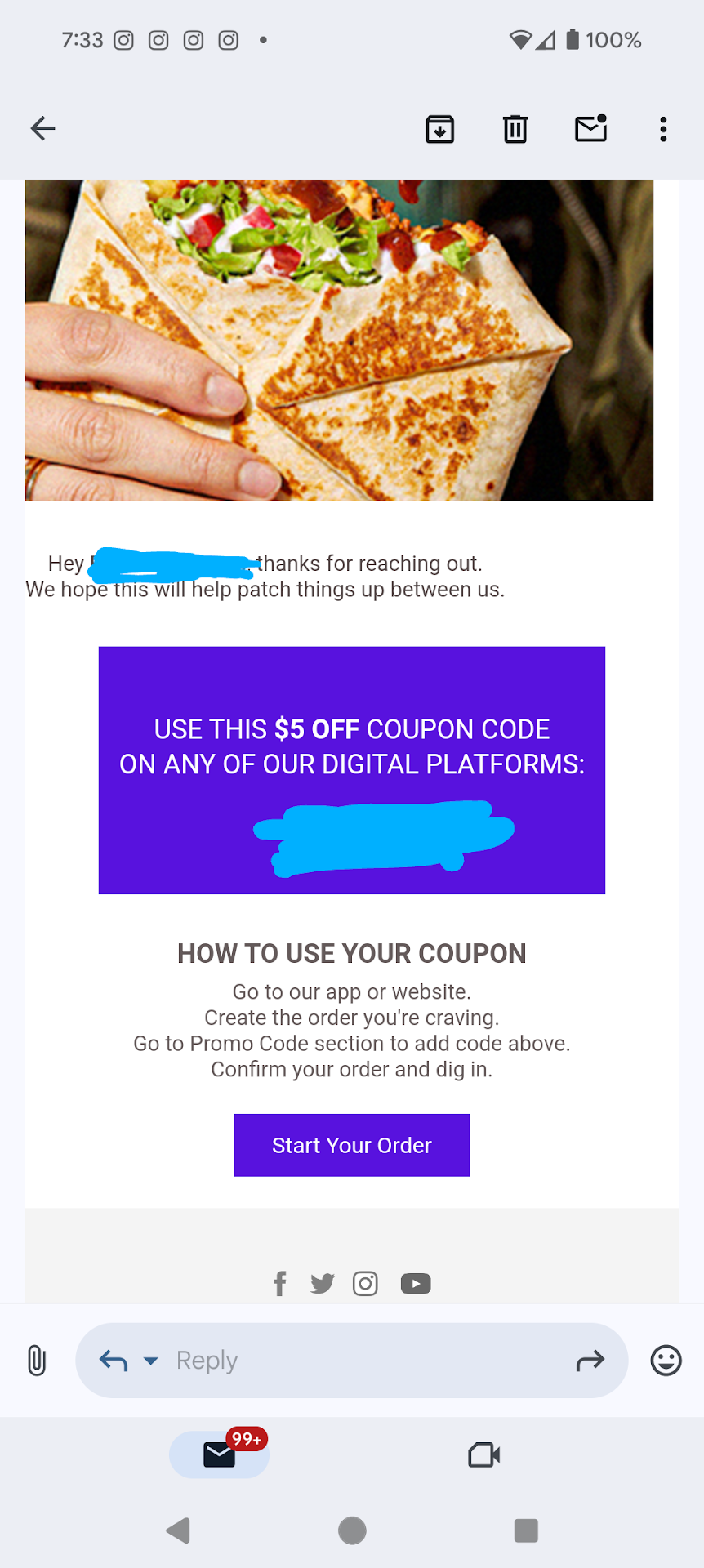
Task: Switch to the Mail tab
Action: click(219, 1454)
